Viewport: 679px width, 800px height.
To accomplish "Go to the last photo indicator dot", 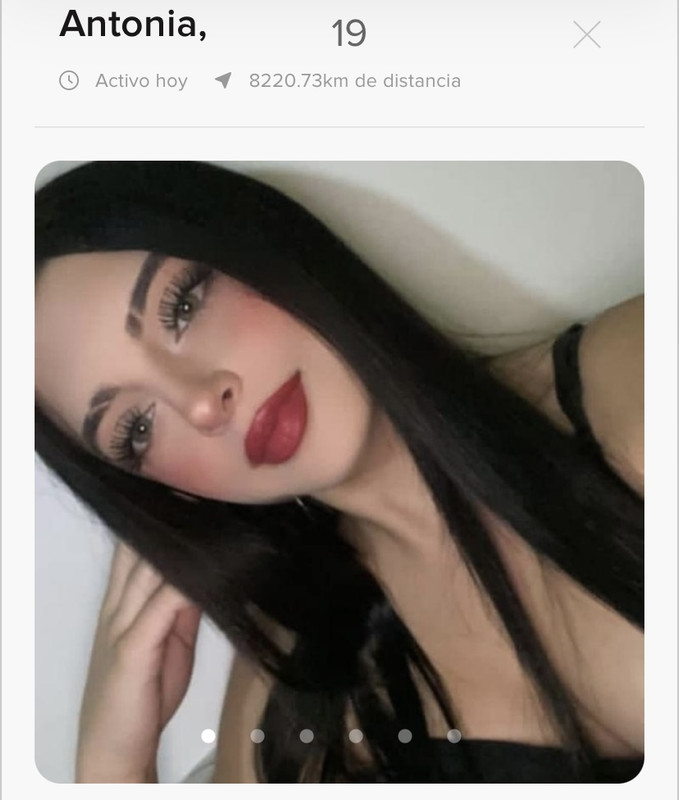I will tap(454, 736).
